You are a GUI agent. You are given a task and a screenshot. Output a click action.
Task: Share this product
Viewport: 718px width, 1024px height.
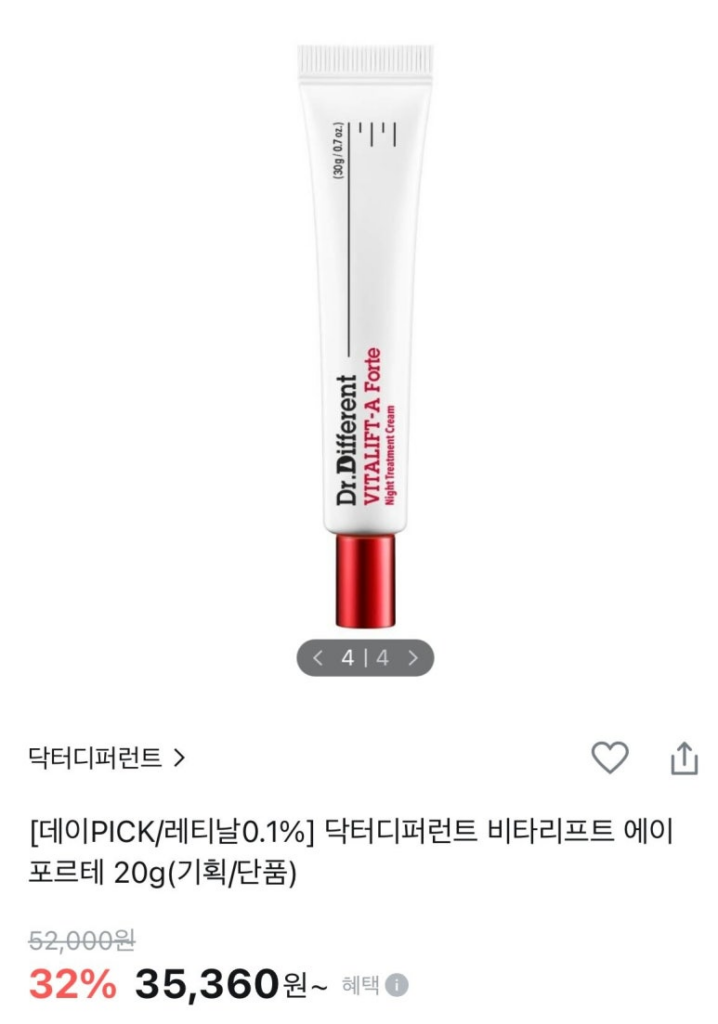[x=683, y=758]
